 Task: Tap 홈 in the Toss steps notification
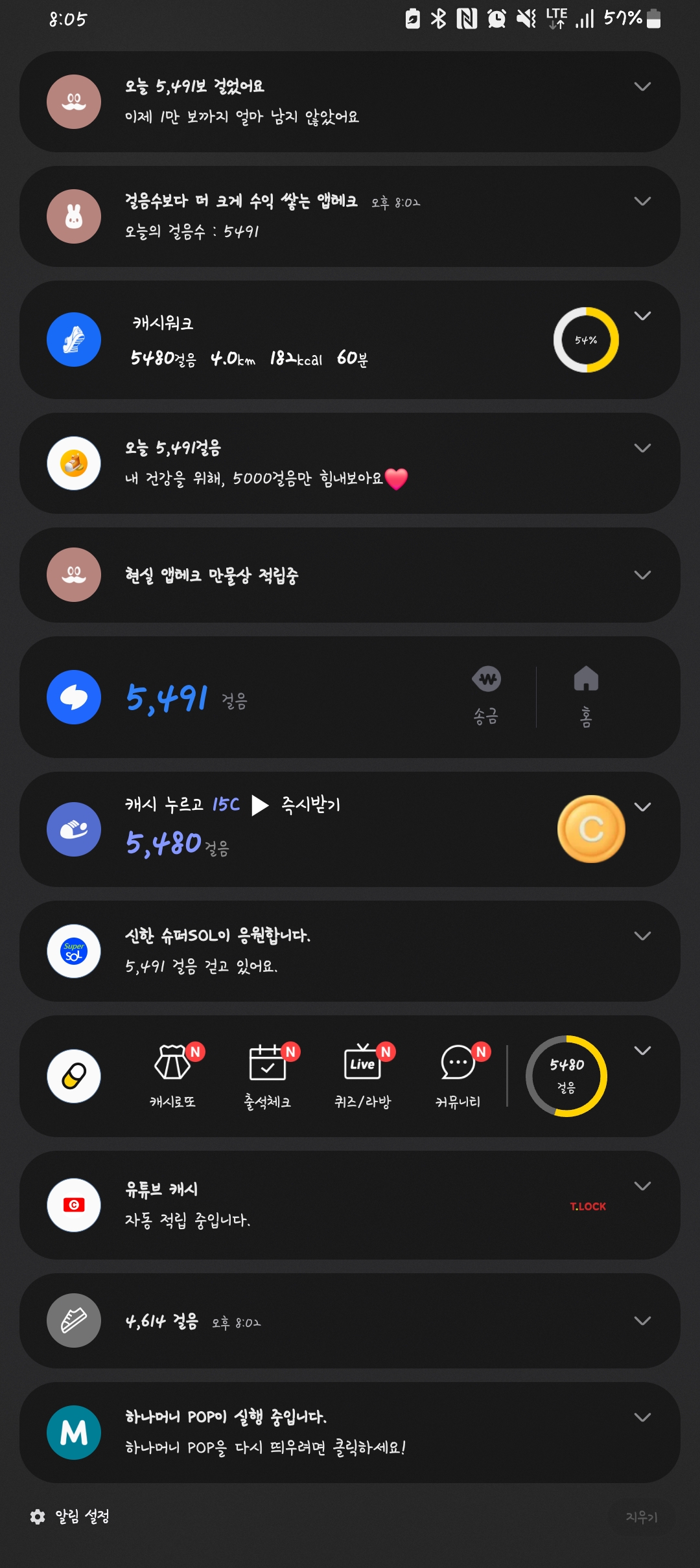pos(586,697)
